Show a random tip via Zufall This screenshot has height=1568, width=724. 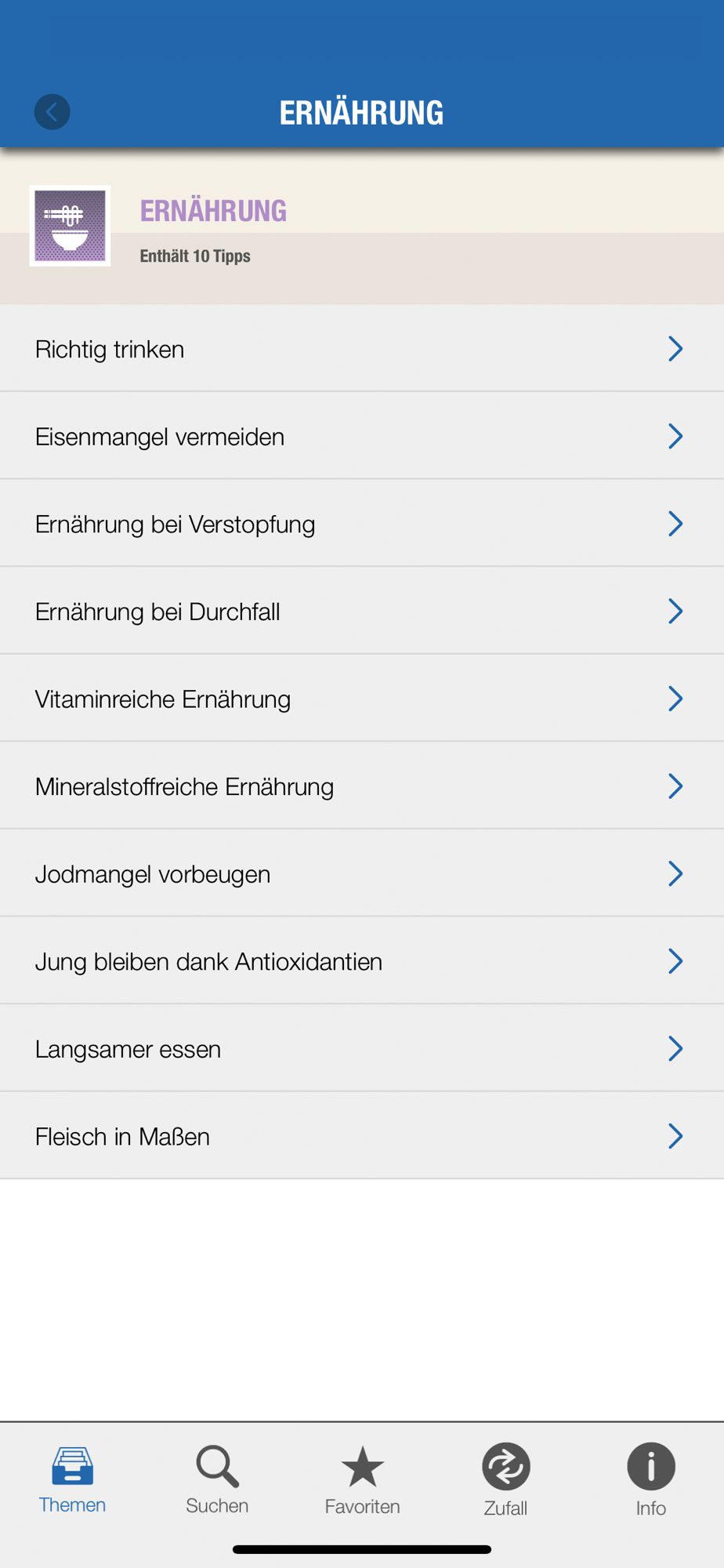[506, 1480]
